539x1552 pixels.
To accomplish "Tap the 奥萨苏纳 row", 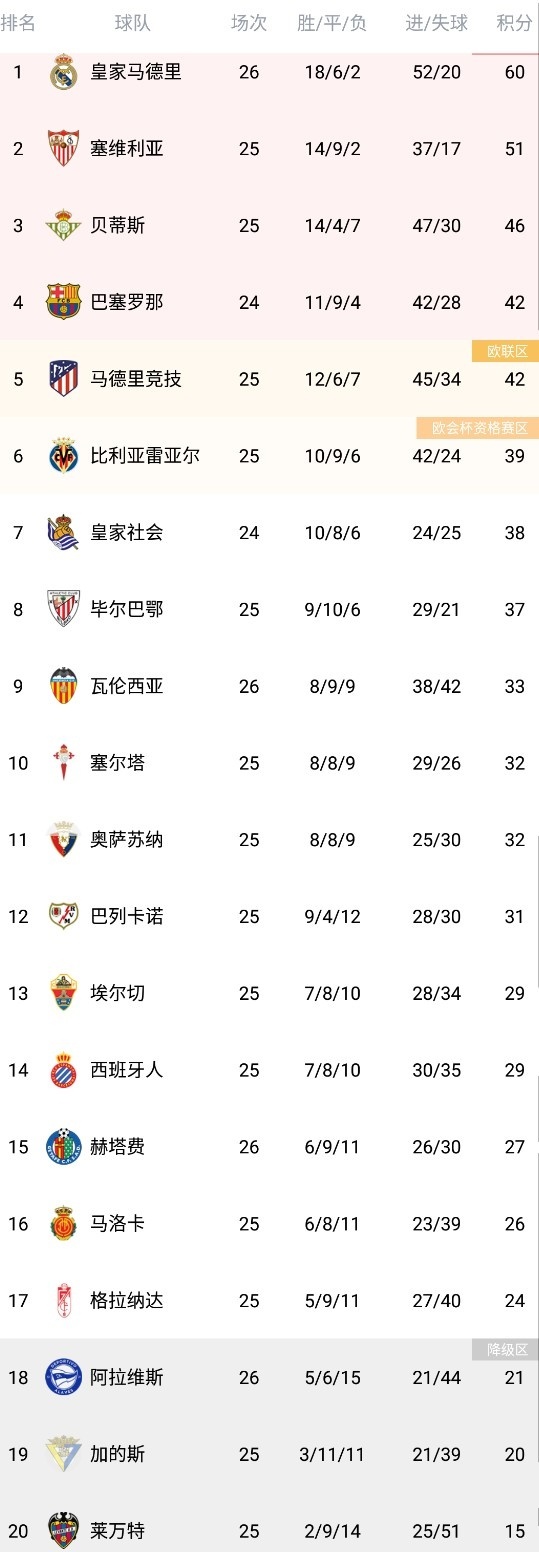I will tap(269, 840).
